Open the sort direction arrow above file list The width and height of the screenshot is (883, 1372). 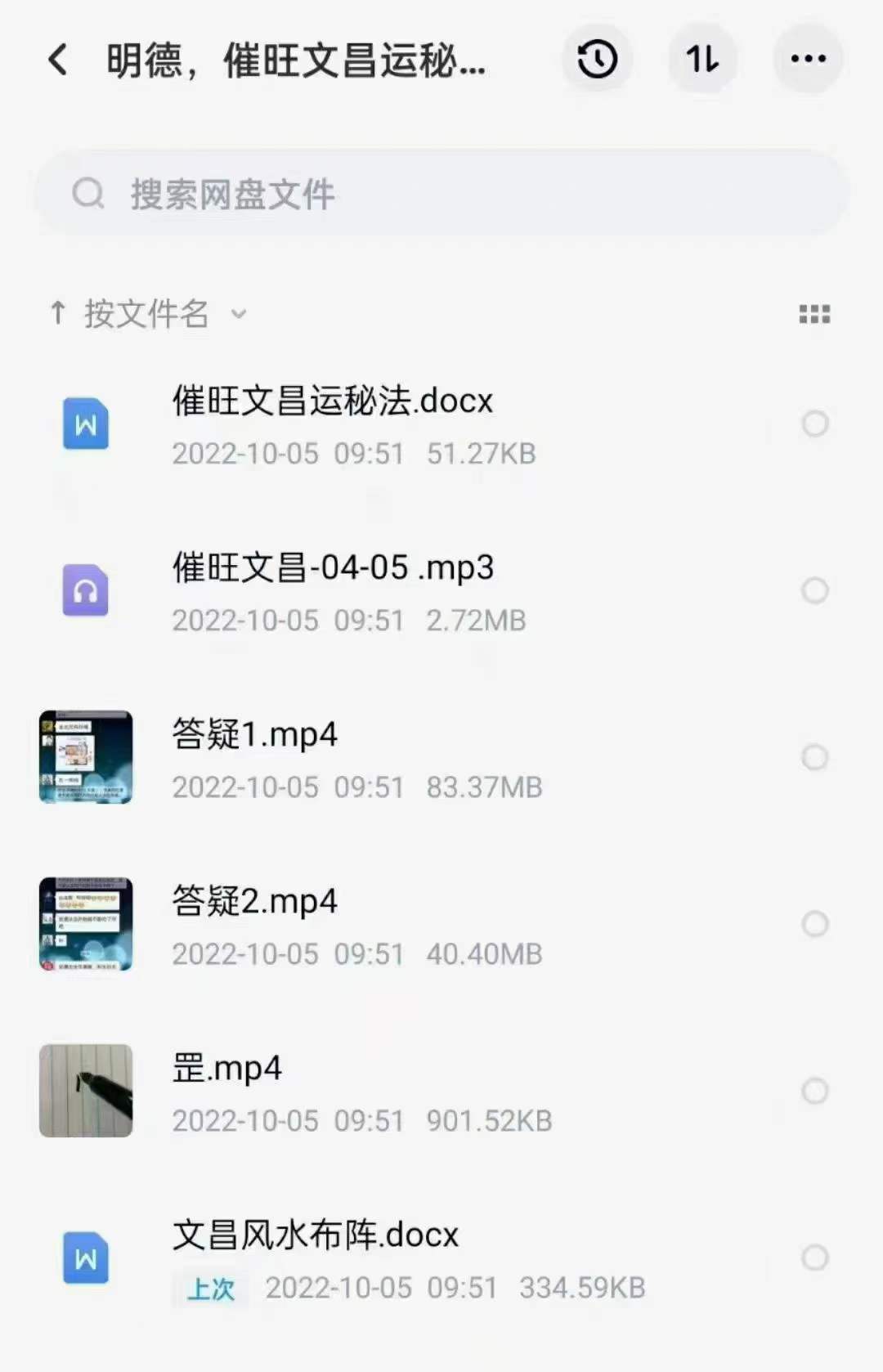tap(57, 314)
